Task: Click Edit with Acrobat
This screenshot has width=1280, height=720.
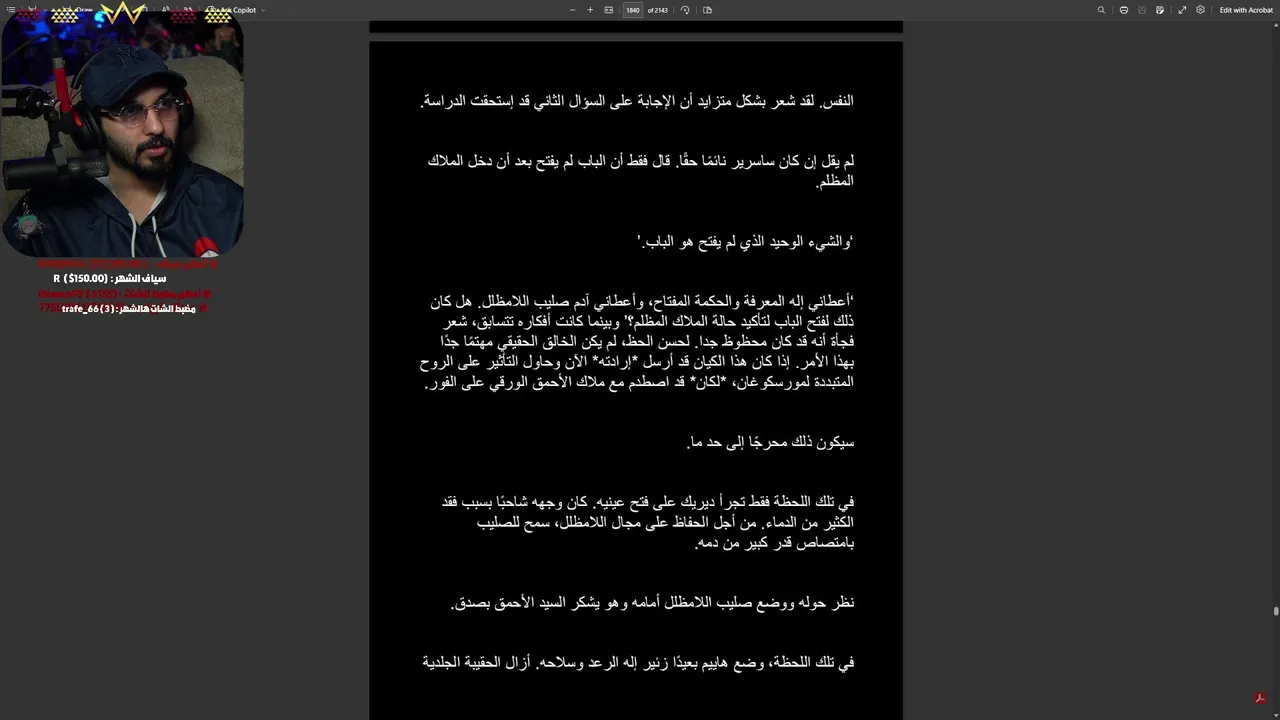Action: tap(1246, 10)
